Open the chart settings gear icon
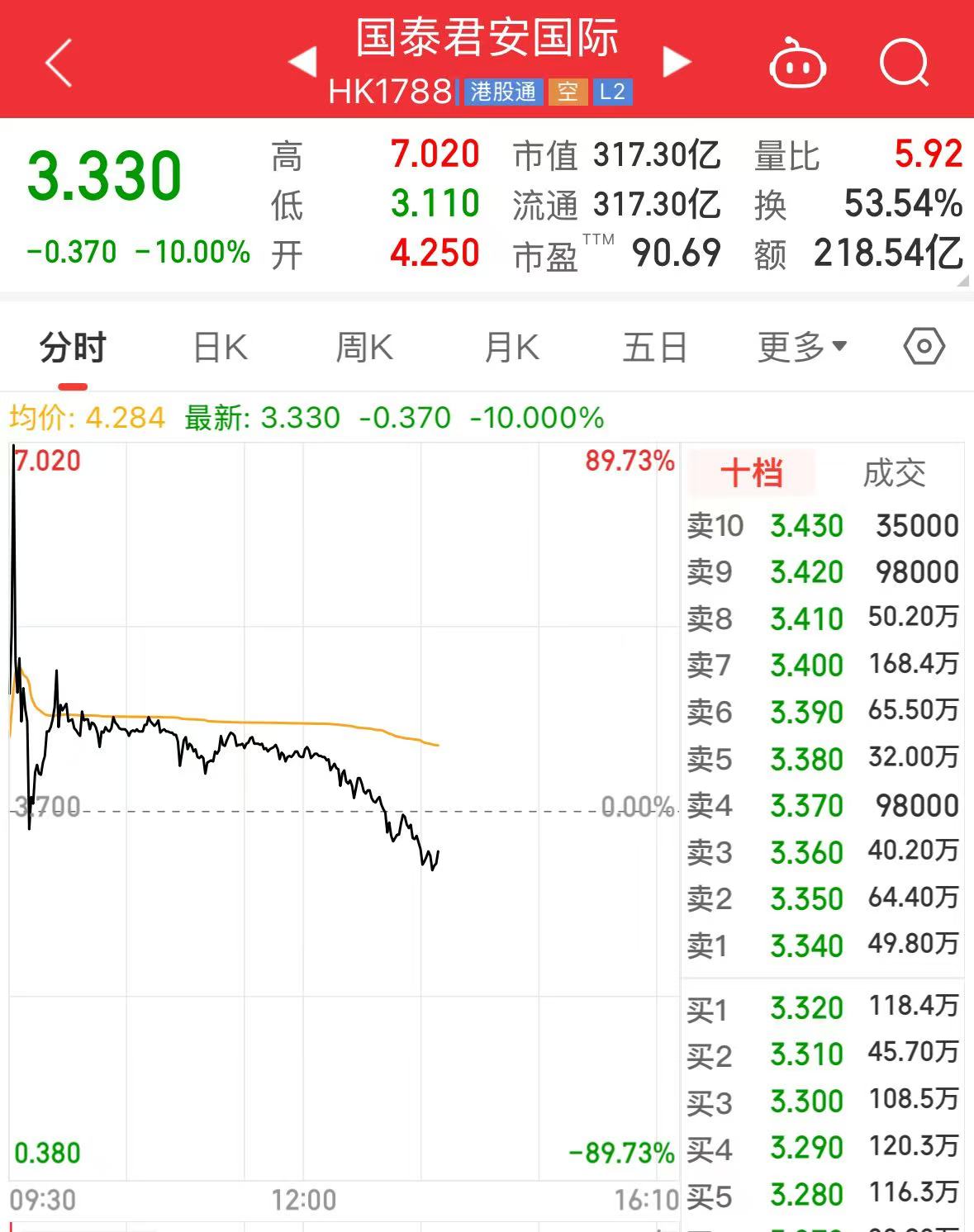974x1232 pixels. point(924,347)
